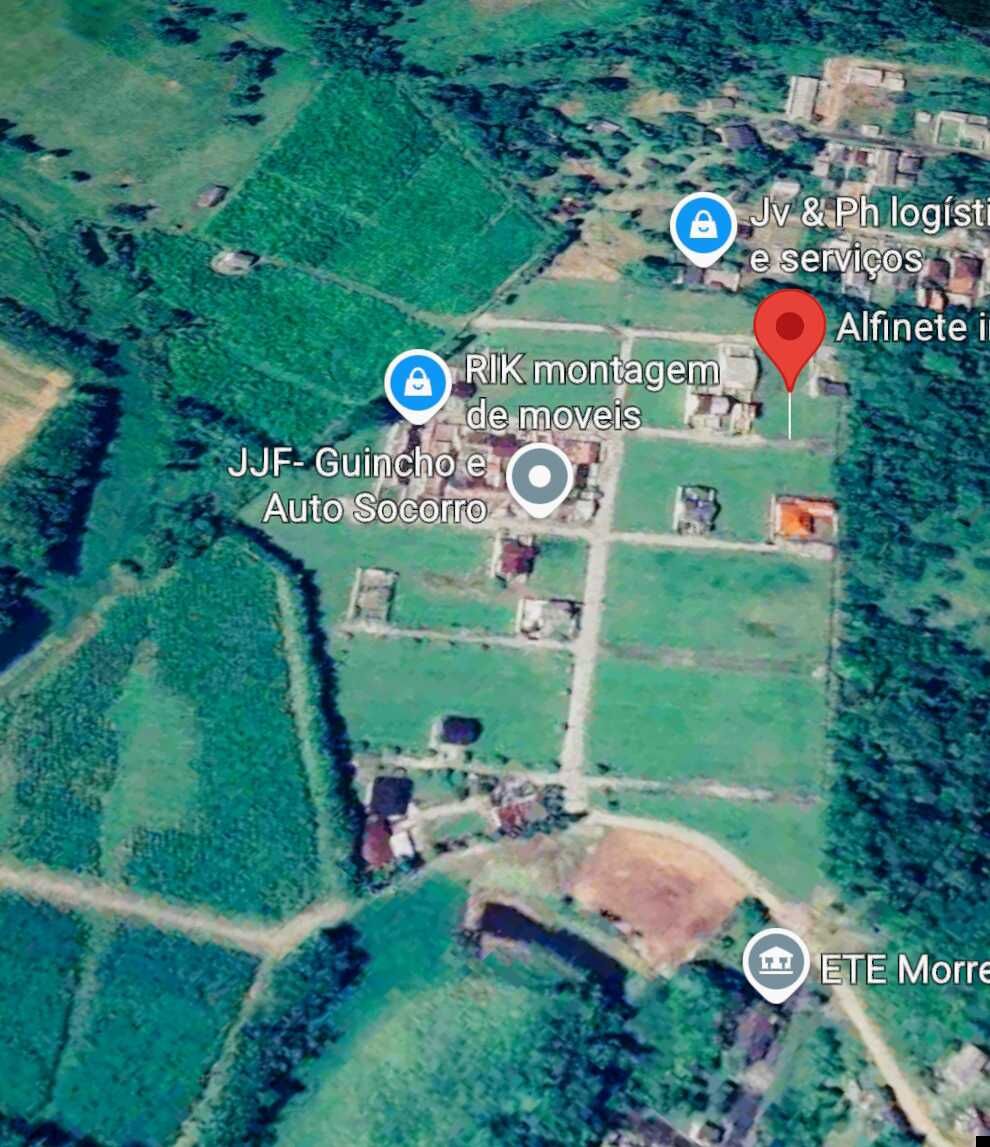The image size is (990, 1147).
Task: Select the JJF- Guincho e Auto Socorro marker
Action: point(539,479)
